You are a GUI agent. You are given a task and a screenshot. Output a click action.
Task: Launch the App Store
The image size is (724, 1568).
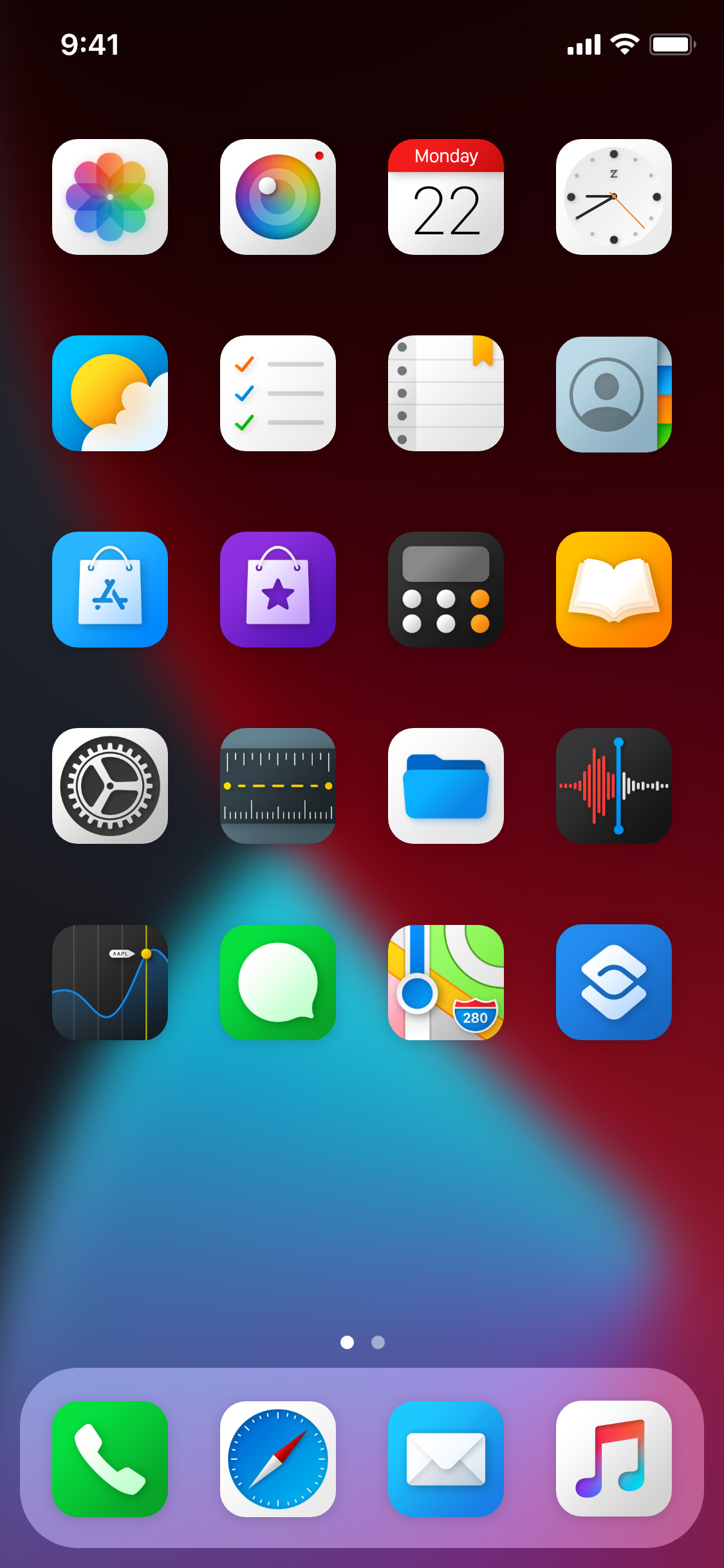[110, 590]
